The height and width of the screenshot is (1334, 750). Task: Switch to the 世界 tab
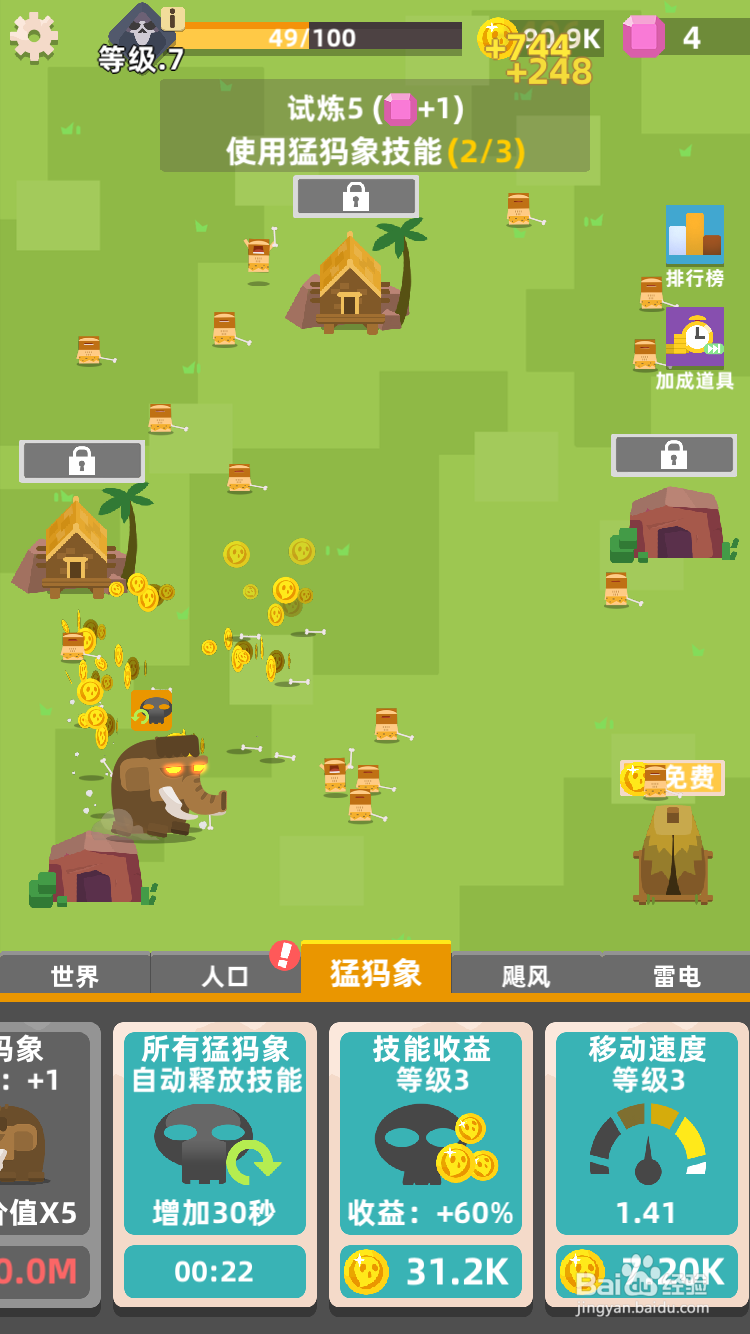tap(75, 975)
